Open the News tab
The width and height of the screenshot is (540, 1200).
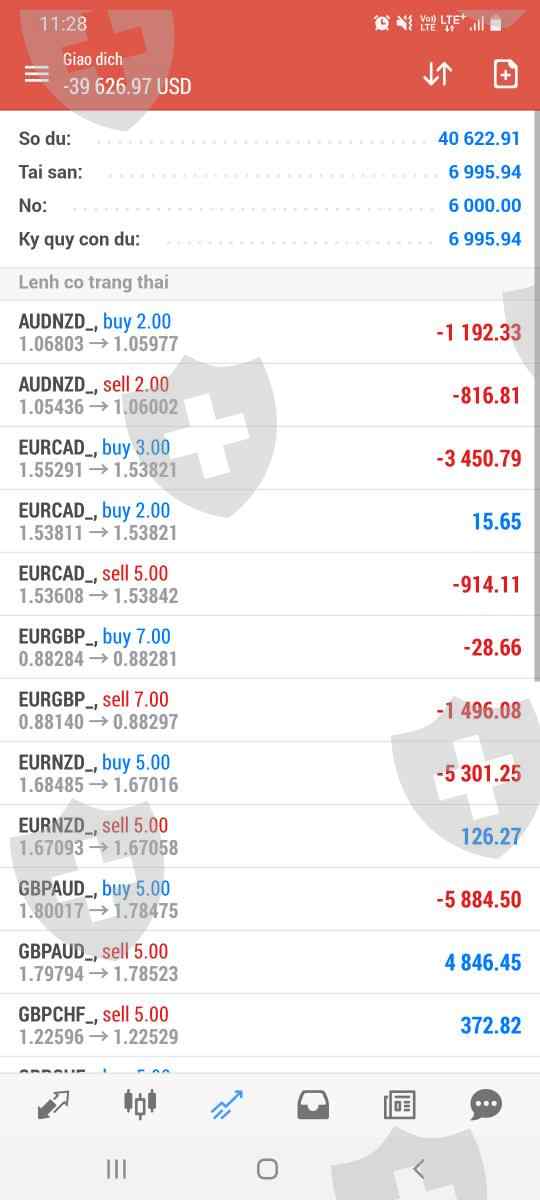[399, 1104]
